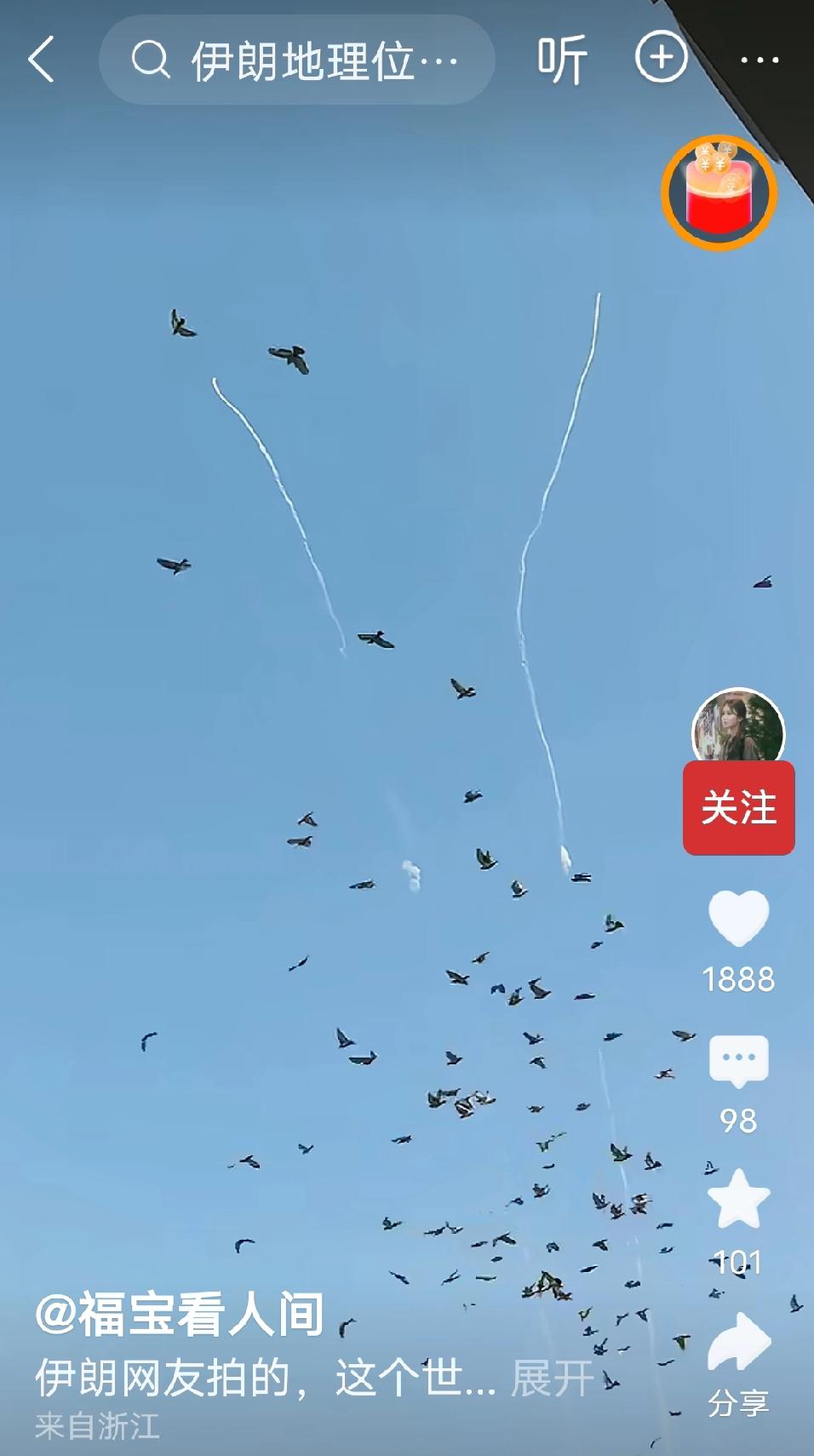Screen dimensions: 814x1456
Task: Tap the search input field
Action: tap(298, 60)
